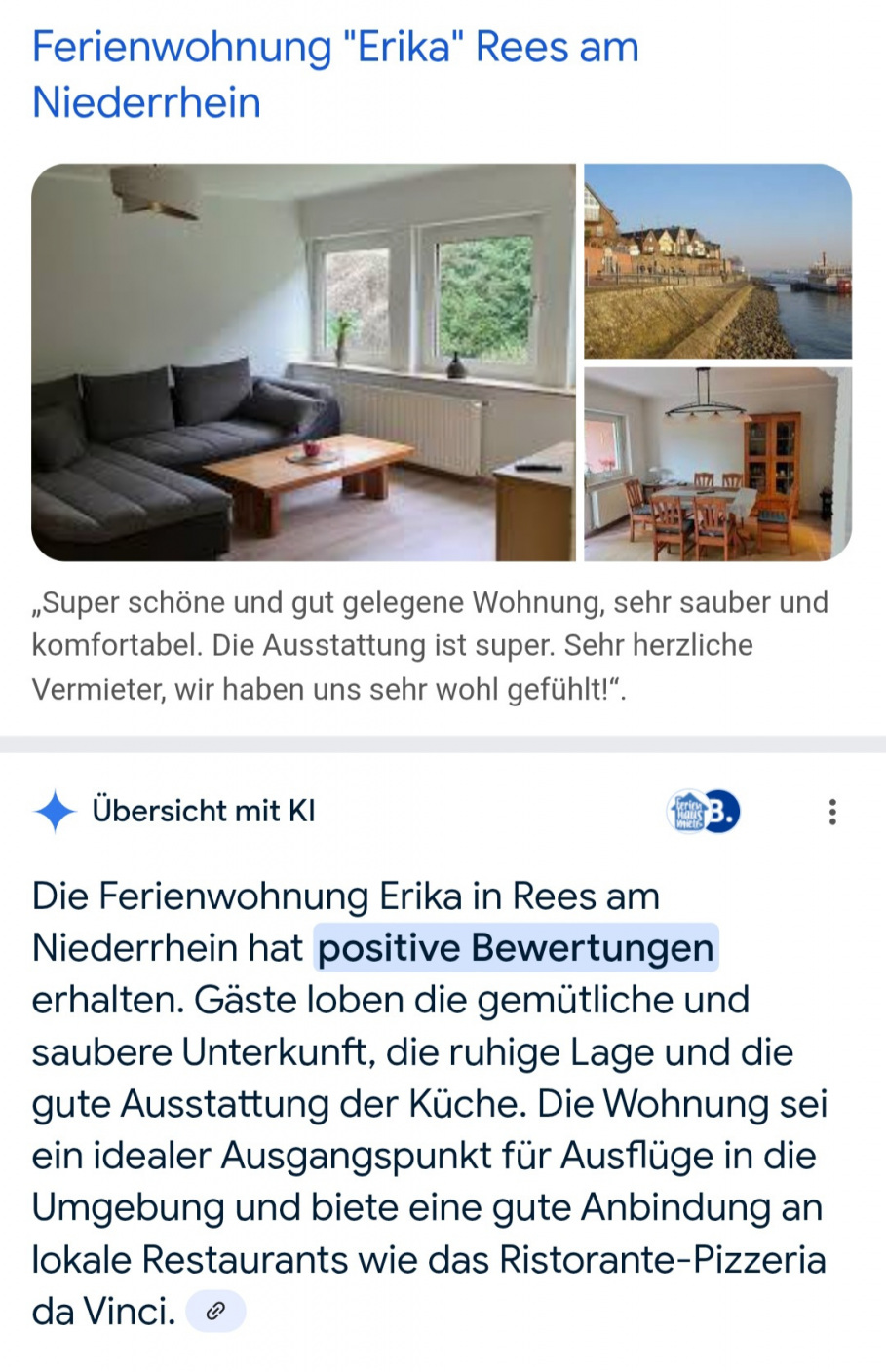Tap the highlighted "positive Bewertungen" text
This screenshot has width=886, height=1372.
click(x=517, y=948)
